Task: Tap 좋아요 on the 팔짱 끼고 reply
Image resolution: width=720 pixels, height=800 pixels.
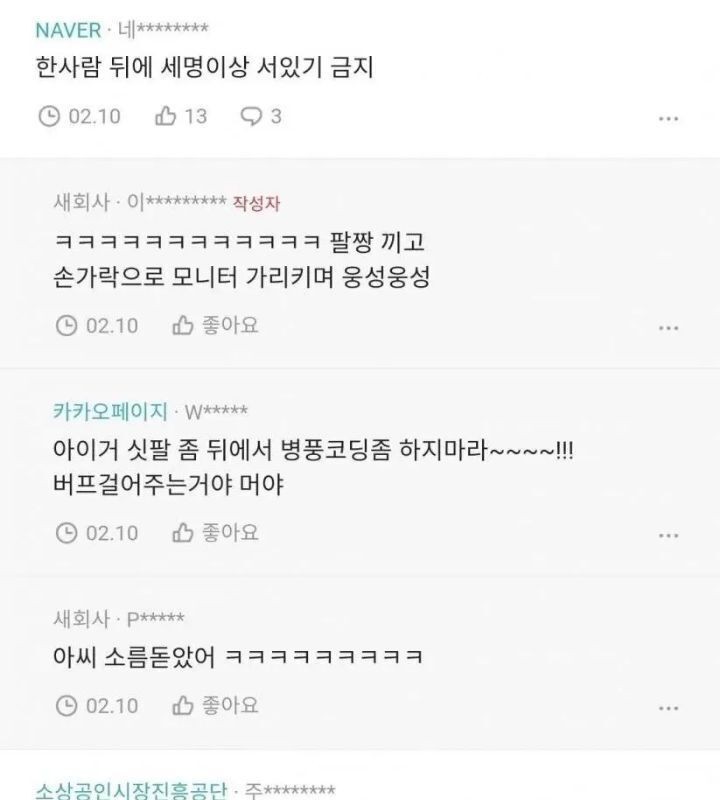Action: pos(215,325)
